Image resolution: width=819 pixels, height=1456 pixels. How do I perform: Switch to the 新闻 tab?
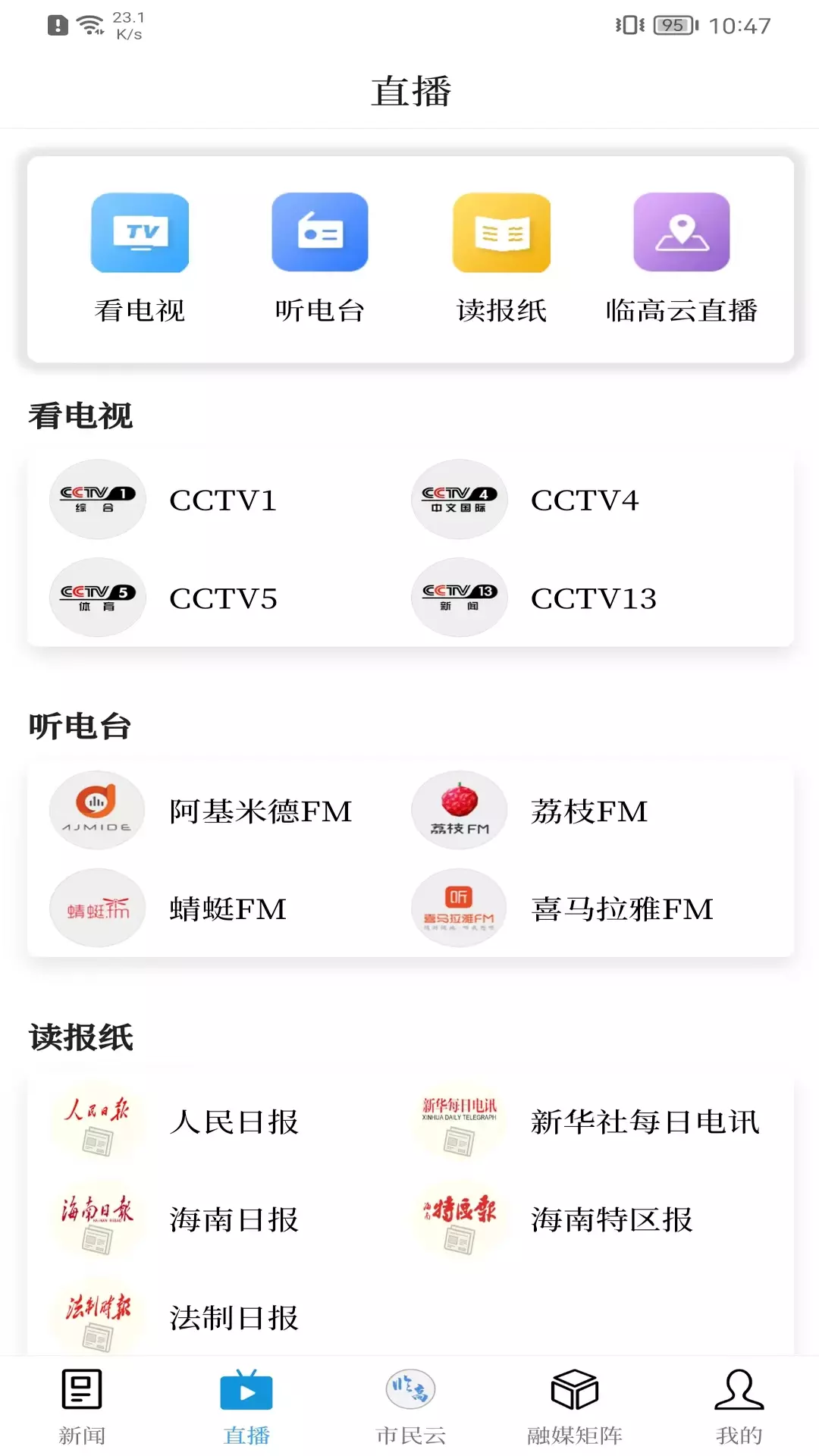(x=82, y=1407)
